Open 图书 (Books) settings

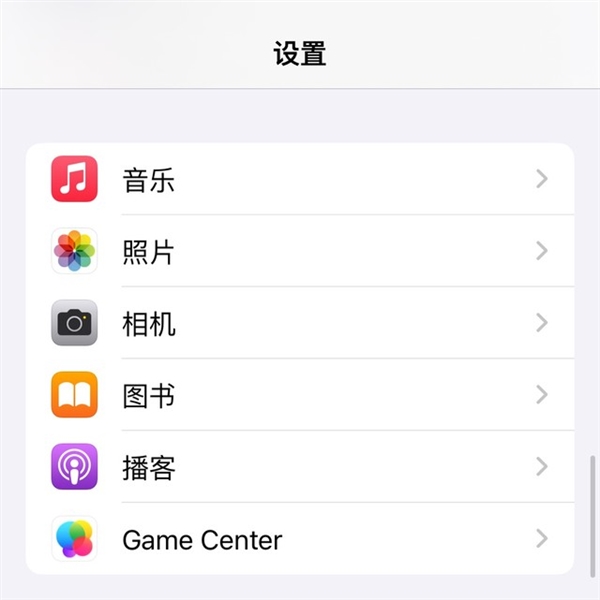point(300,395)
